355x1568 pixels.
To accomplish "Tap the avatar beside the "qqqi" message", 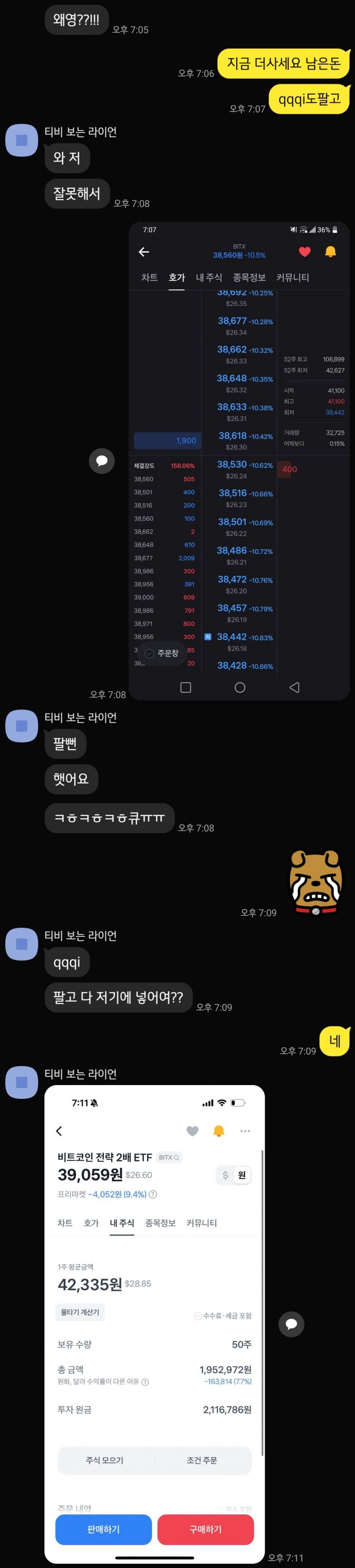I will tap(22, 944).
